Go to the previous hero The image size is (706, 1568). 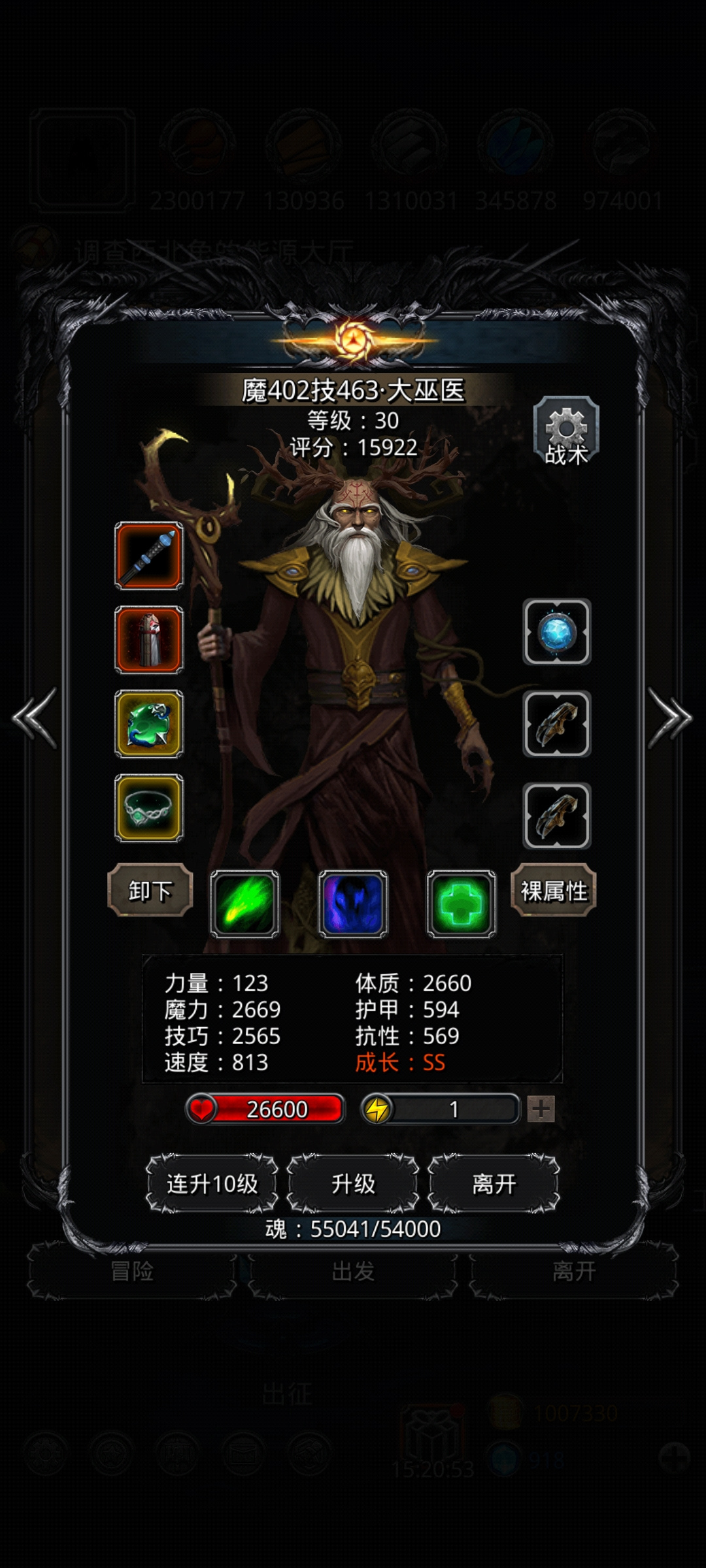34,717
